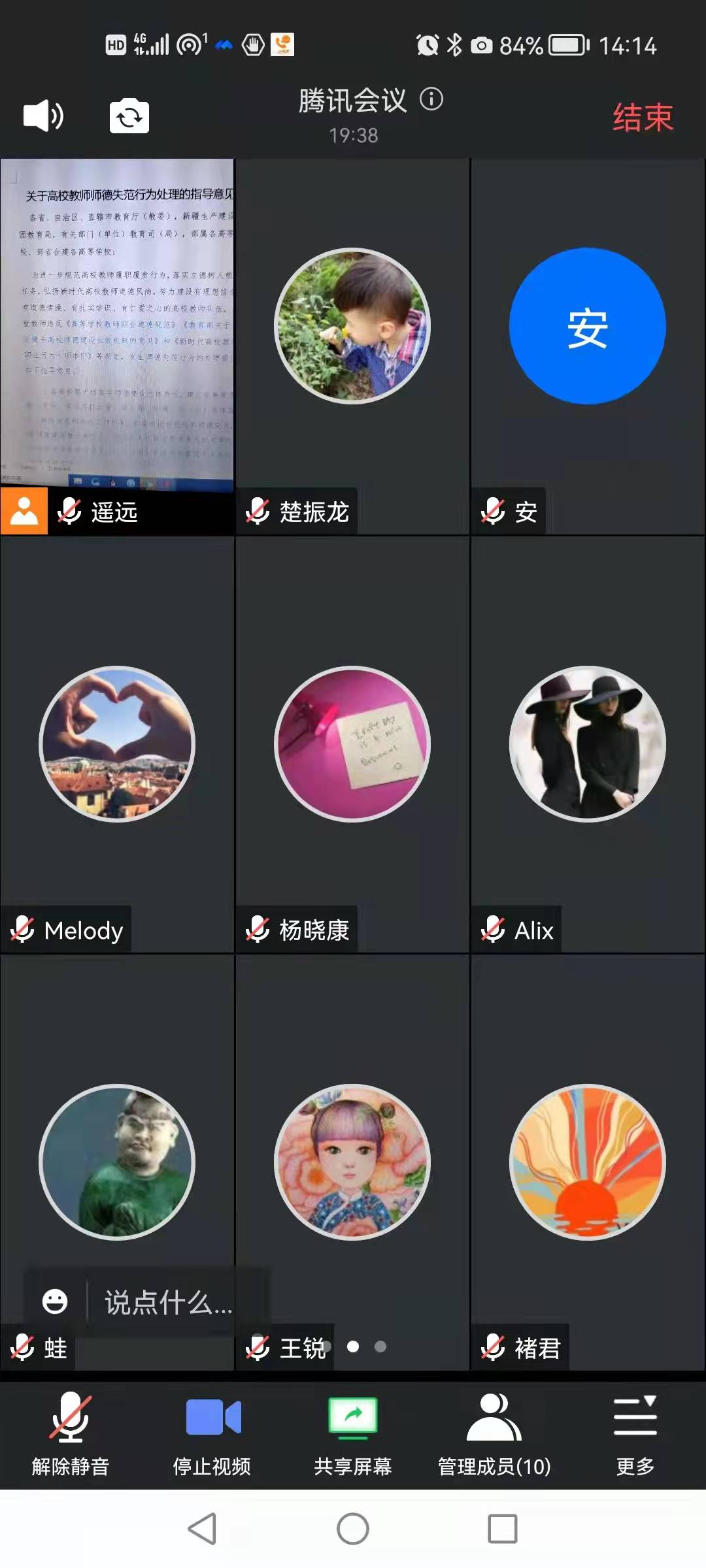Open 遥远's shared video tile
The image size is (706, 1568).
point(117,327)
